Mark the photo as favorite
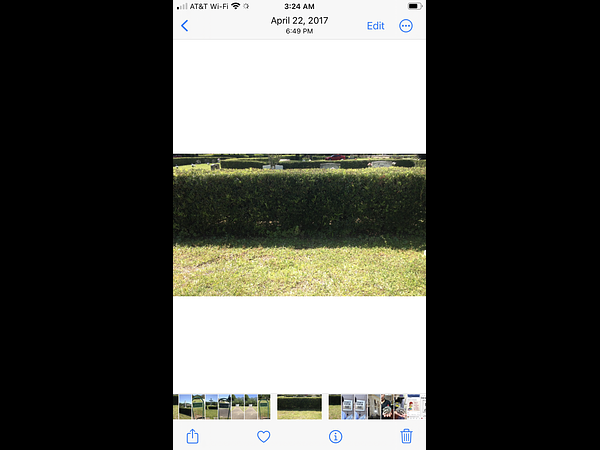Image resolution: width=600 pixels, height=450 pixels. tap(264, 436)
